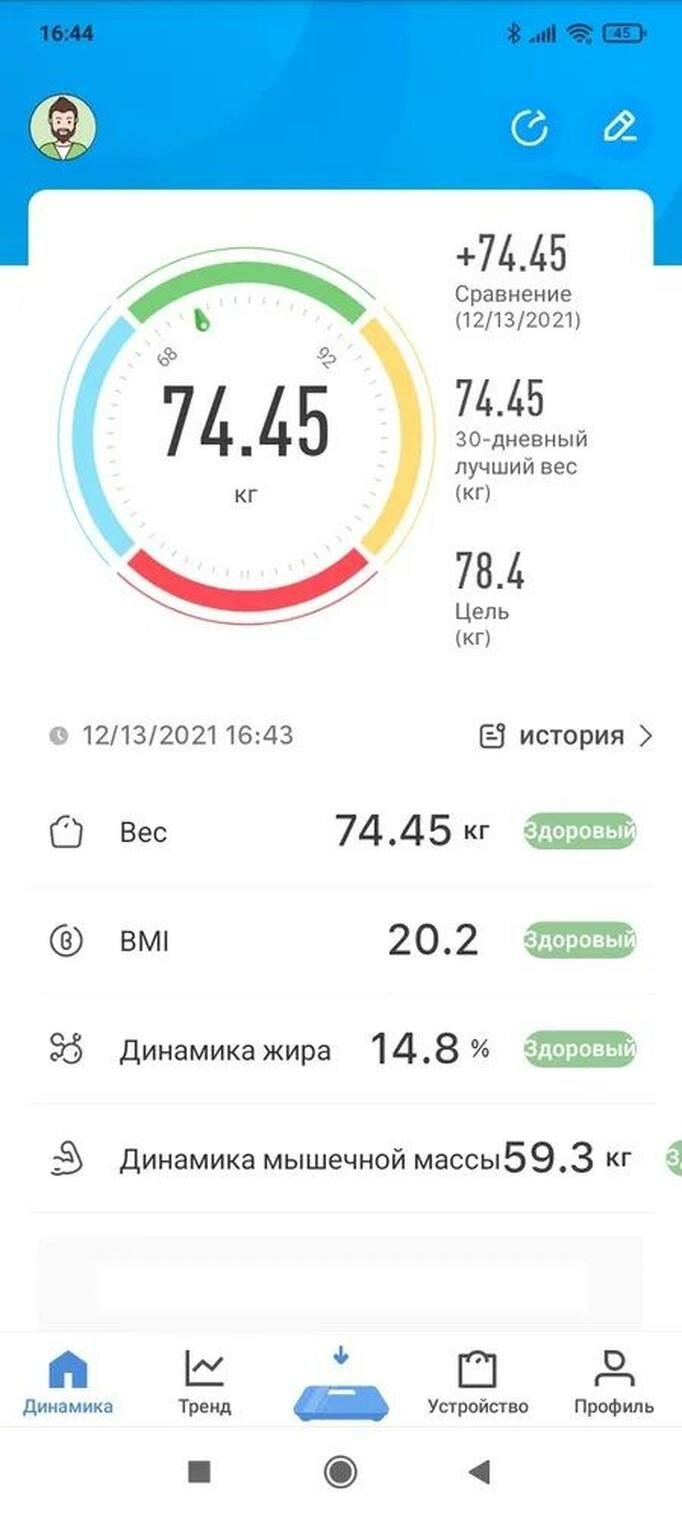The height and width of the screenshot is (1517, 682).
Task: Open the Динамика мышечной массы row
Action: [x=341, y=1159]
